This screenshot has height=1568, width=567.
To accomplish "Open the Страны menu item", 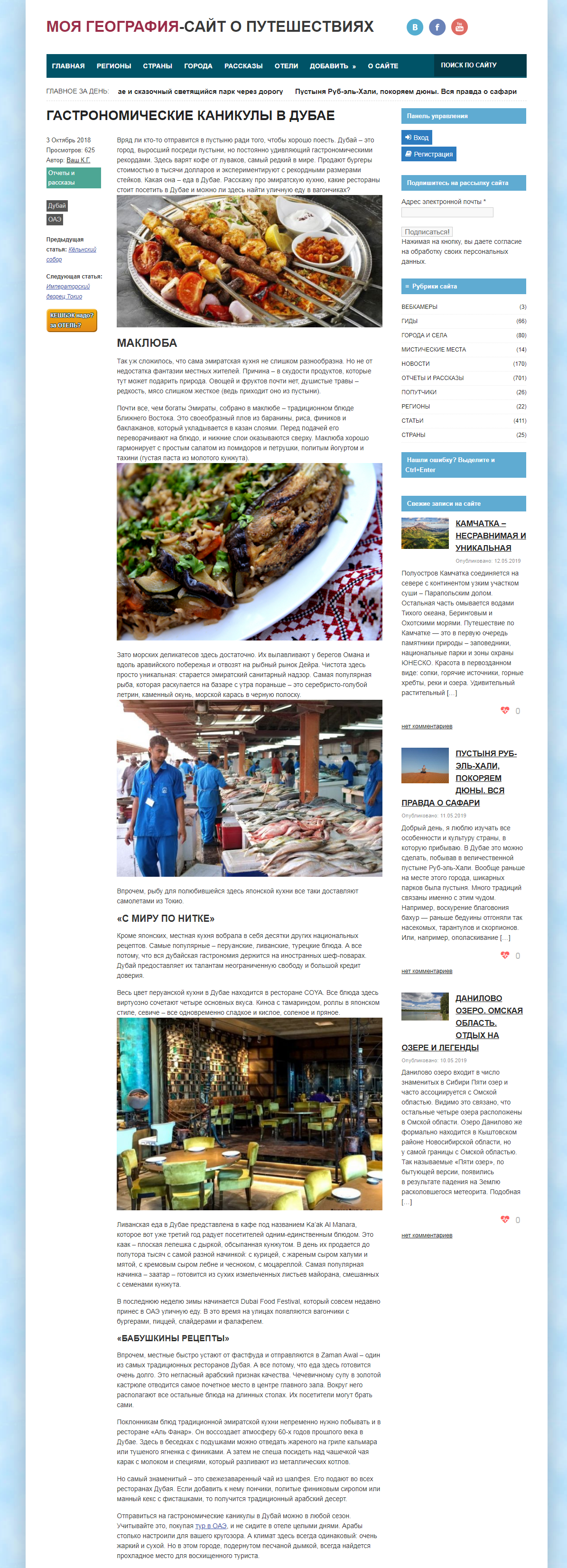I will 157,66.
